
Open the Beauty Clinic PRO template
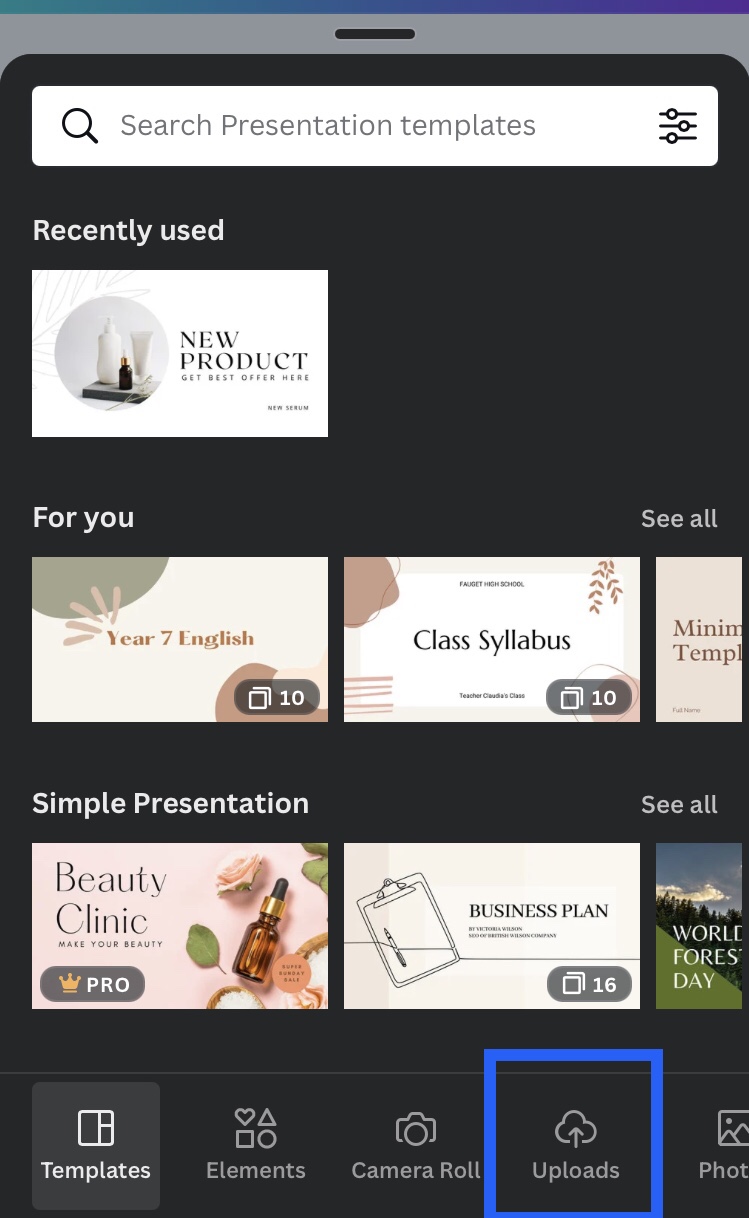click(x=180, y=925)
